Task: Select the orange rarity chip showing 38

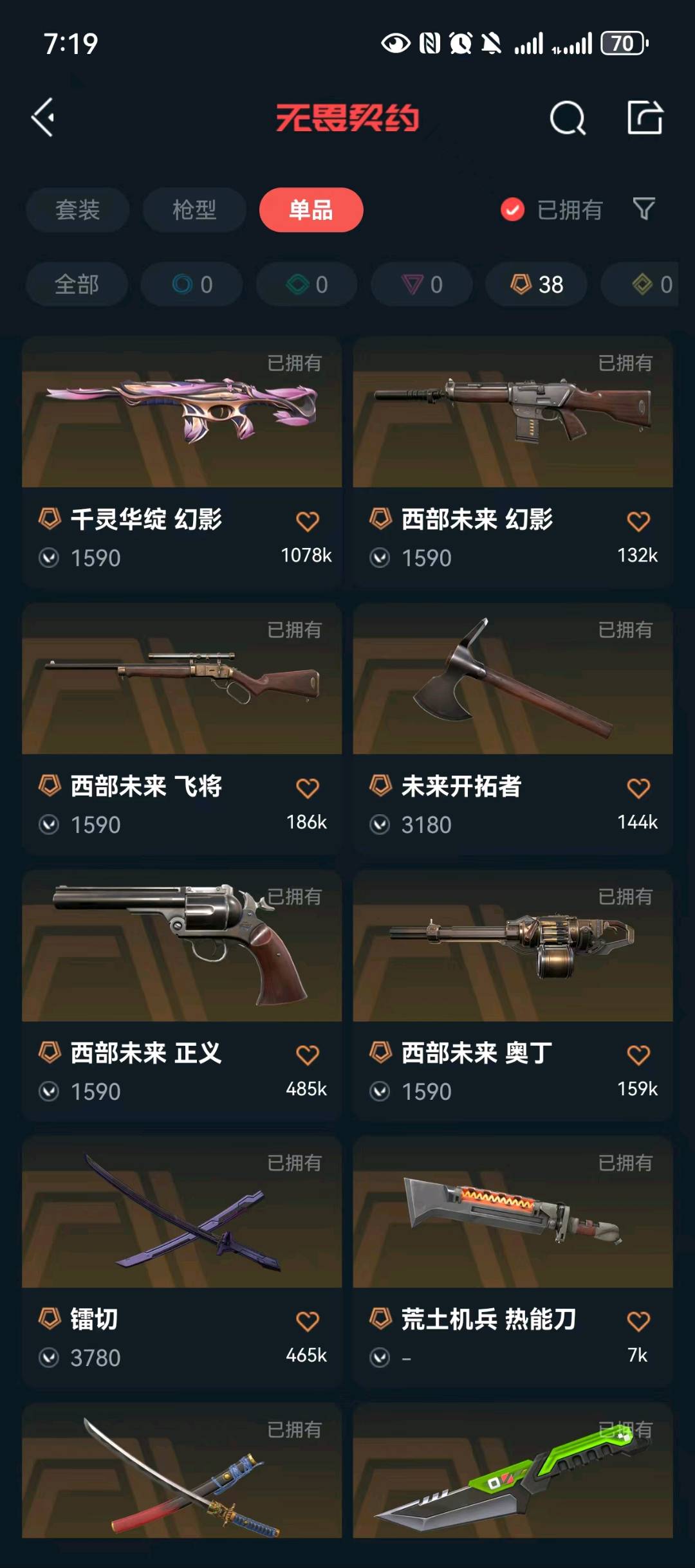Action: tap(536, 284)
